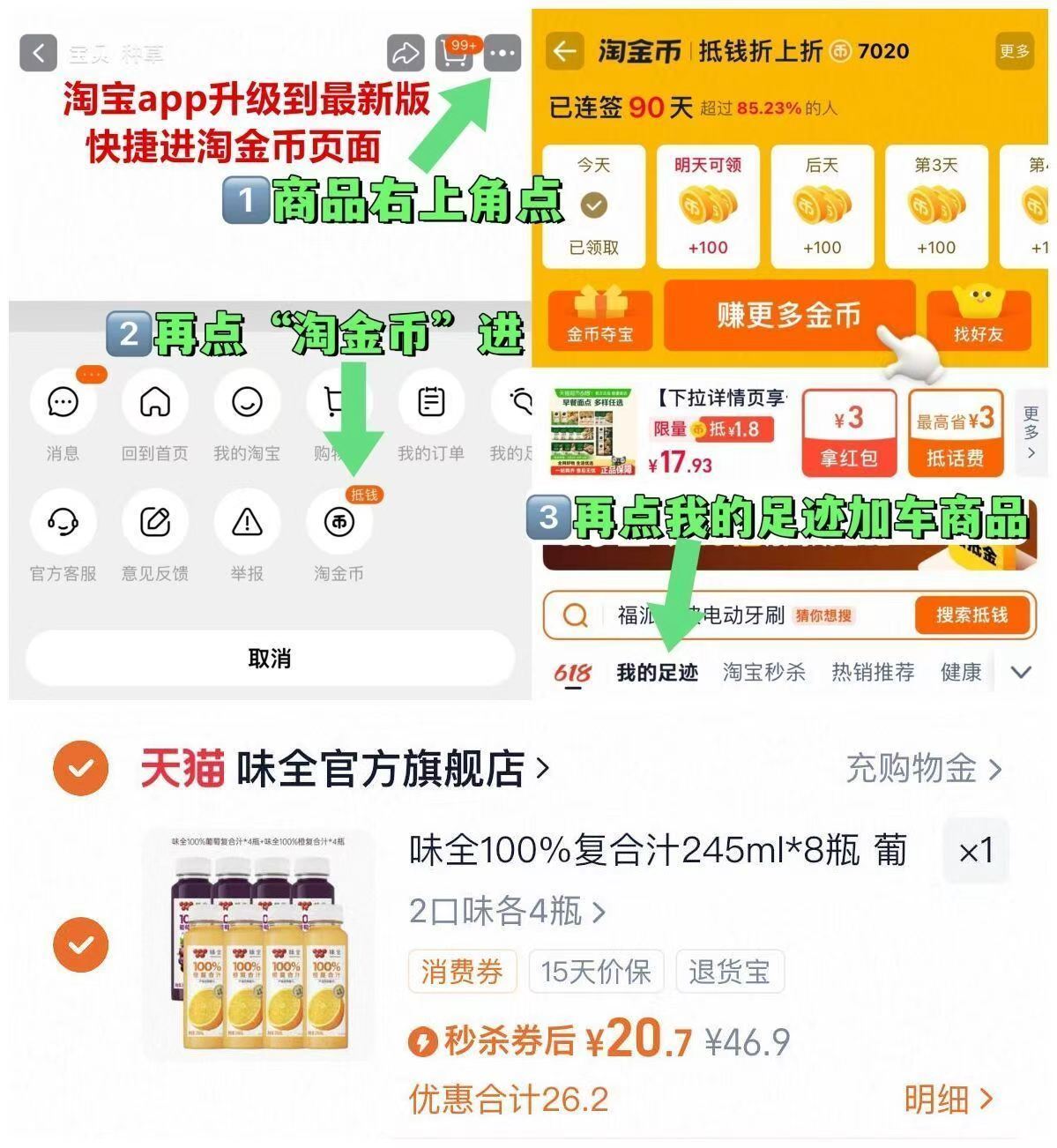Open the 淘金币 coin icon with 抵钱 badge
The height and width of the screenshot is (1148, 1057).
339,525
